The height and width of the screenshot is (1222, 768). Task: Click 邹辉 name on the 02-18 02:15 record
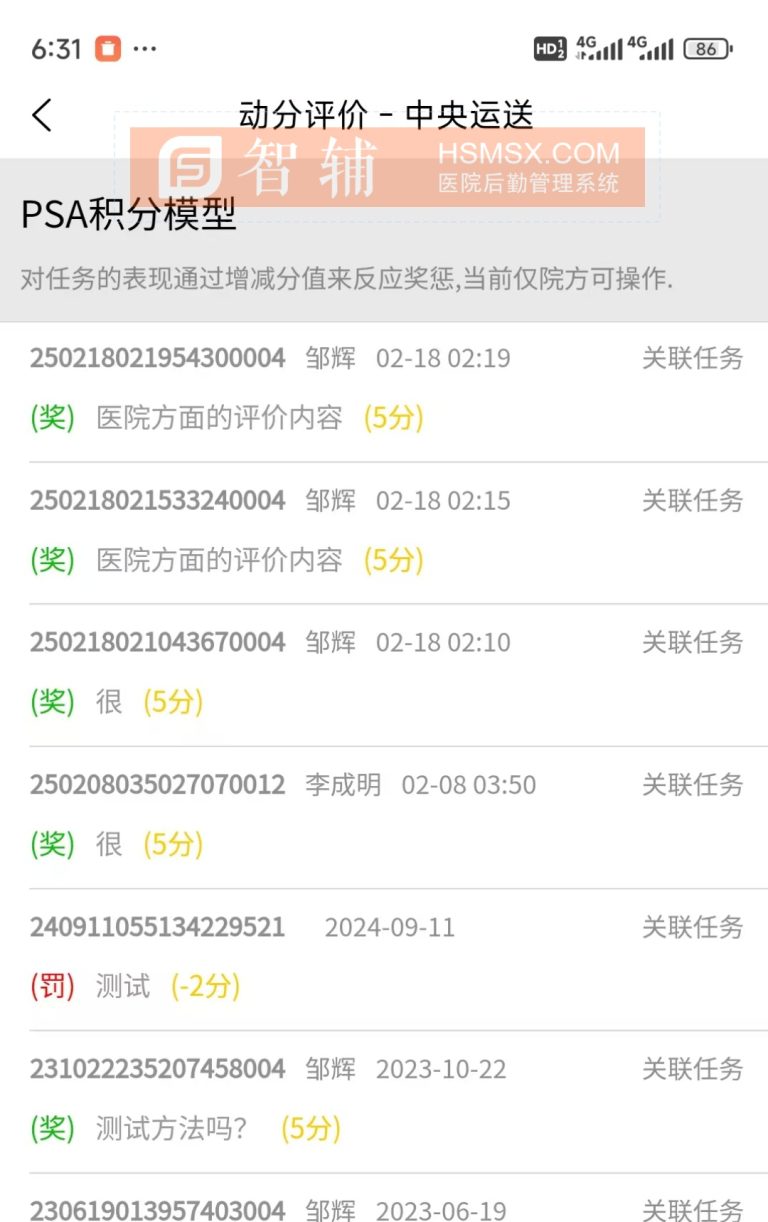[x=330, y=500]
